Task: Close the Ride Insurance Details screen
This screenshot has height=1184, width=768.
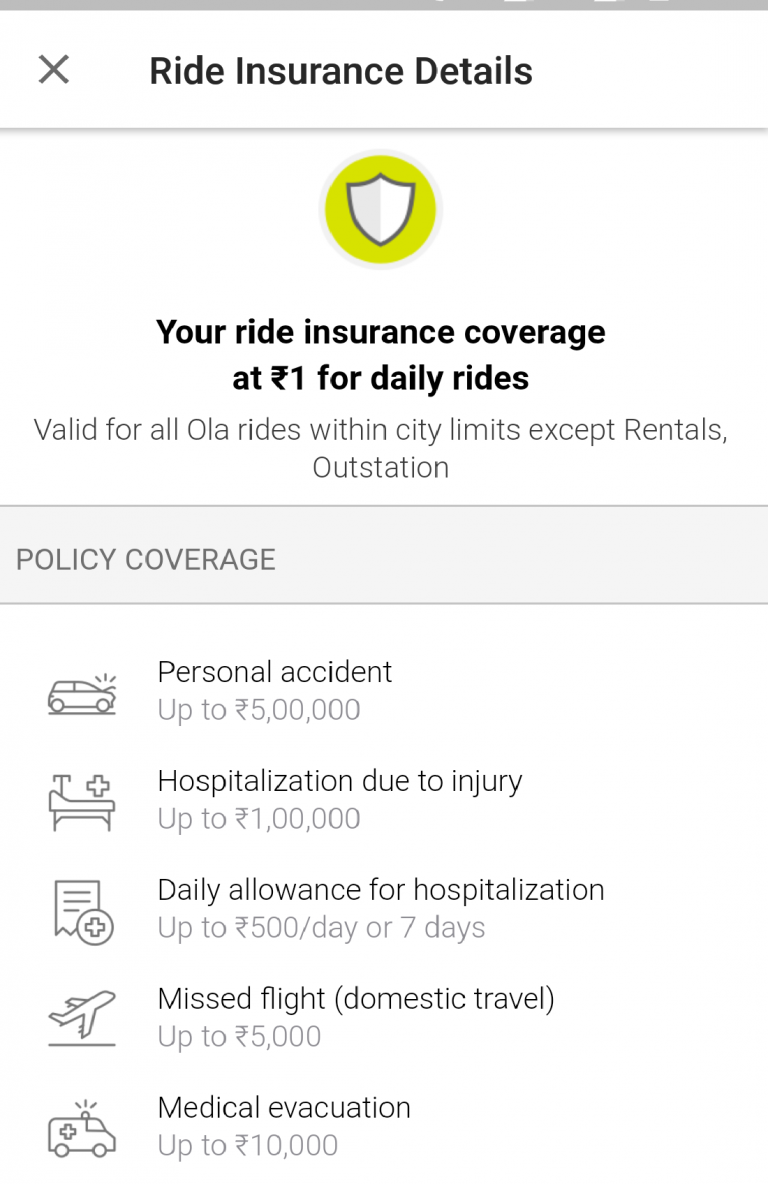Action: pyautogui.click(x=53, y=70)
